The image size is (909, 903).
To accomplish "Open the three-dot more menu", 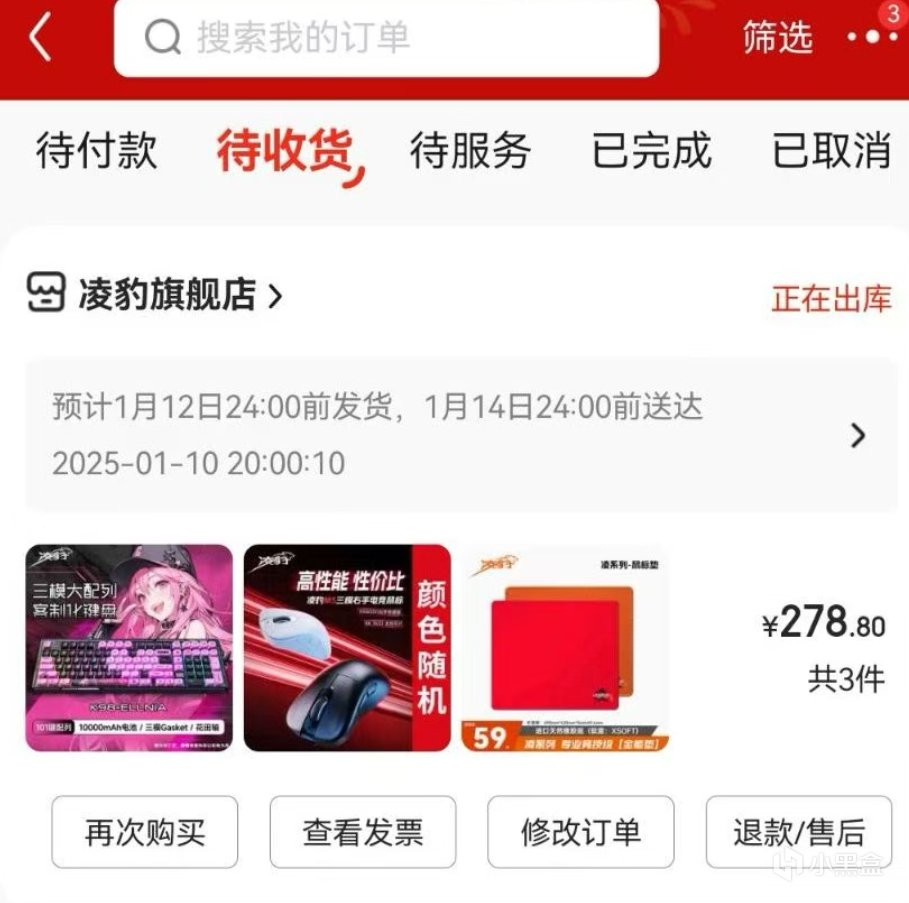I will click(x=872, y=37).
